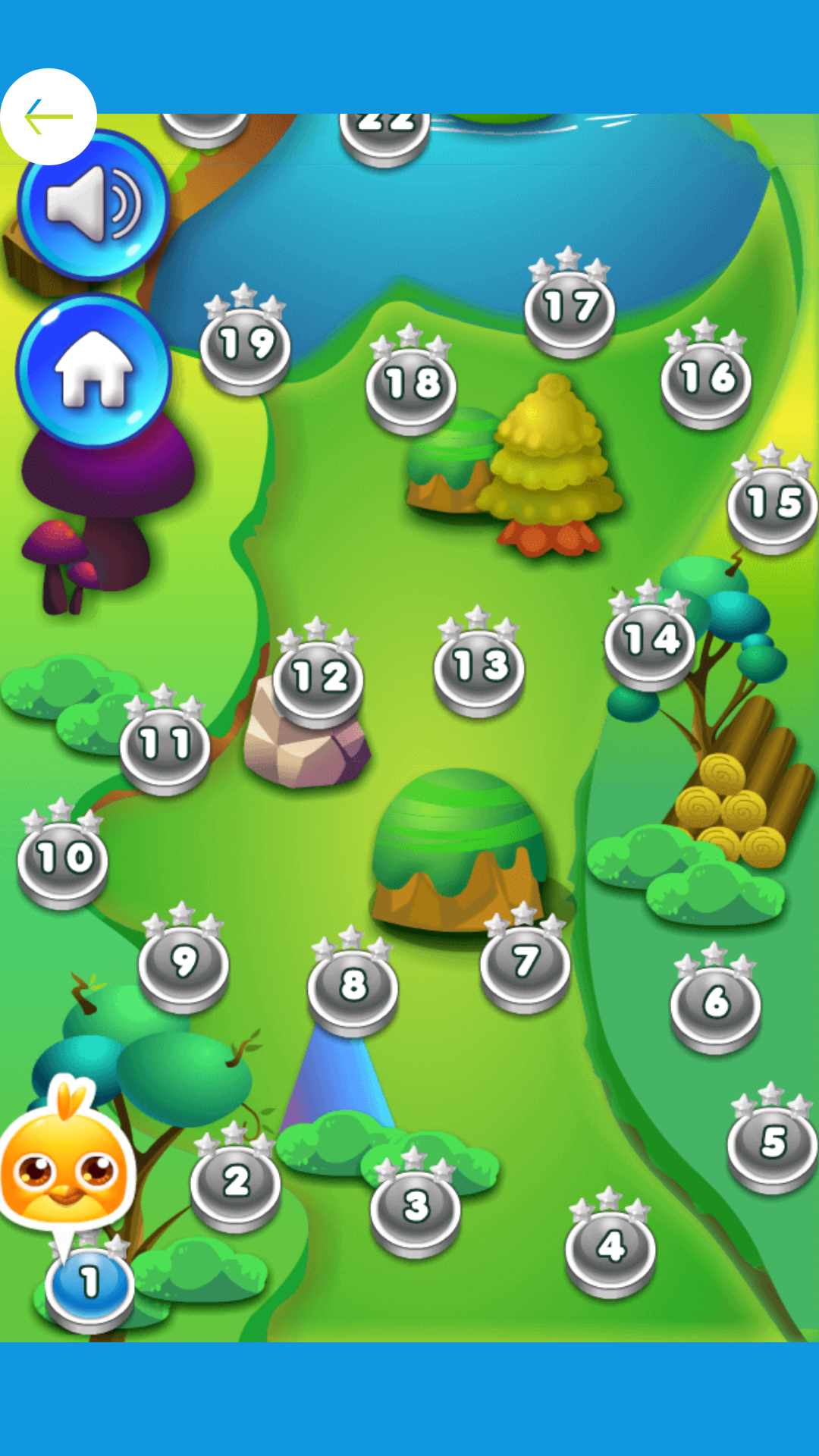Tap the back arrow
Screen dimensions: 819x1456
48,115
